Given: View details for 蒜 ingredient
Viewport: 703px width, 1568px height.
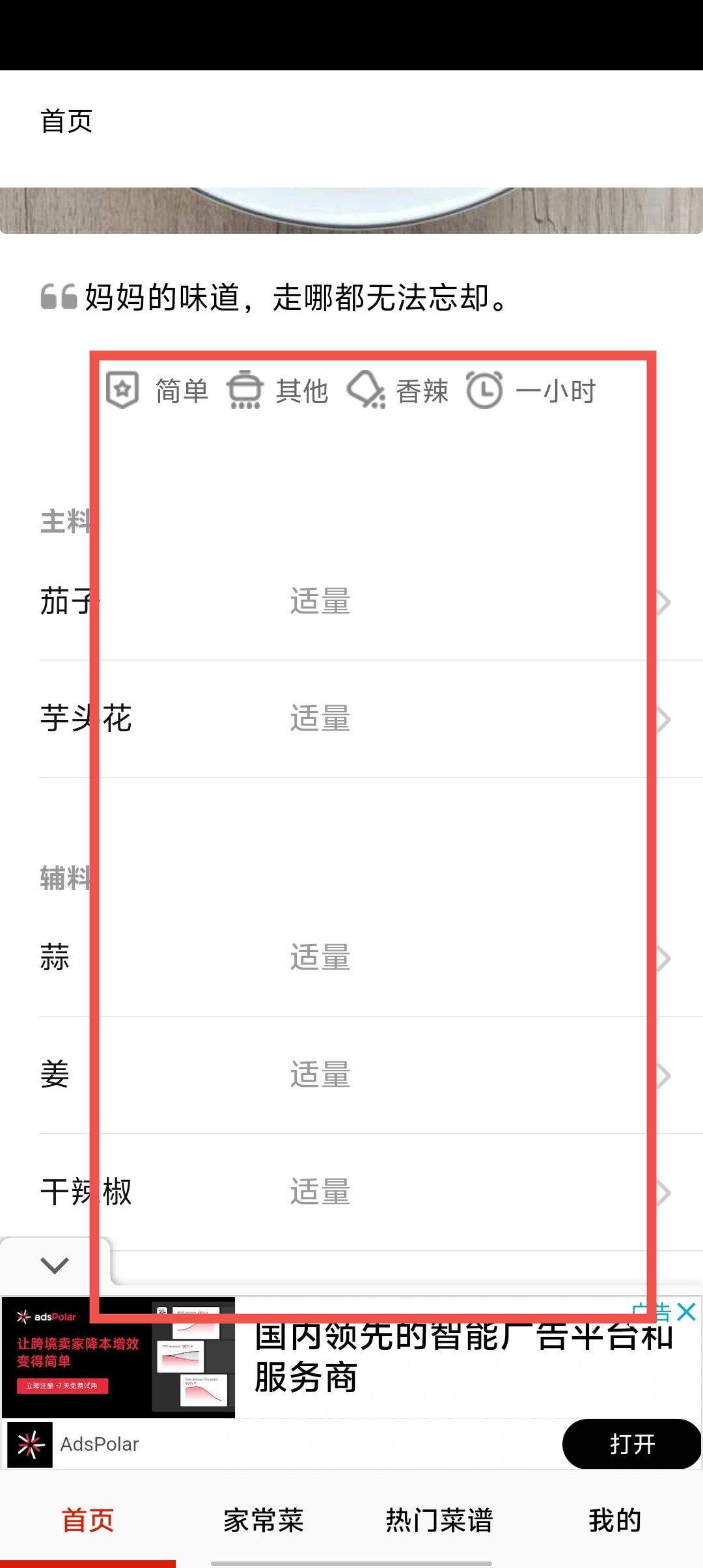Looking at the screenshot, I should click(351, 958).
